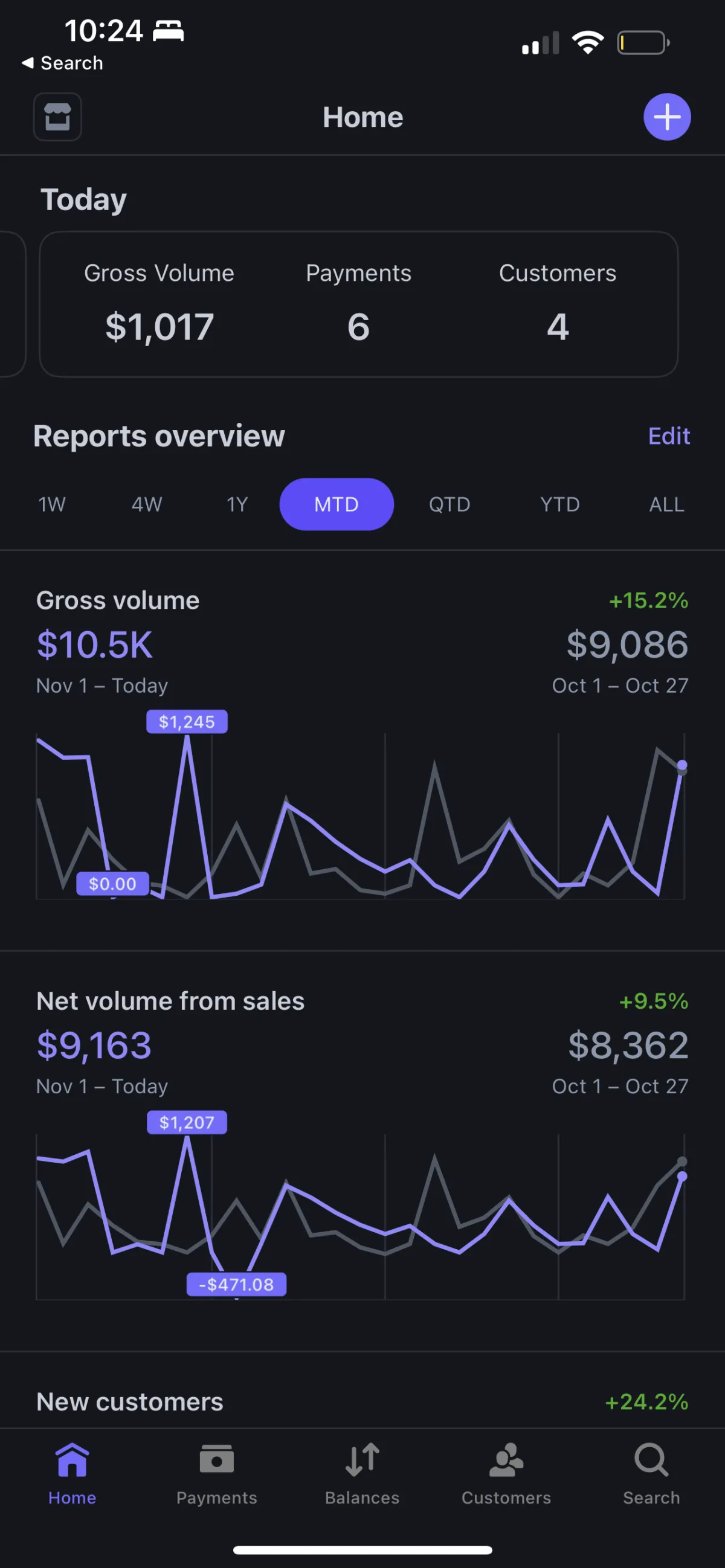Switch to the YTD range
This screenshot has width=725, height=1568.
coord(559,504)
